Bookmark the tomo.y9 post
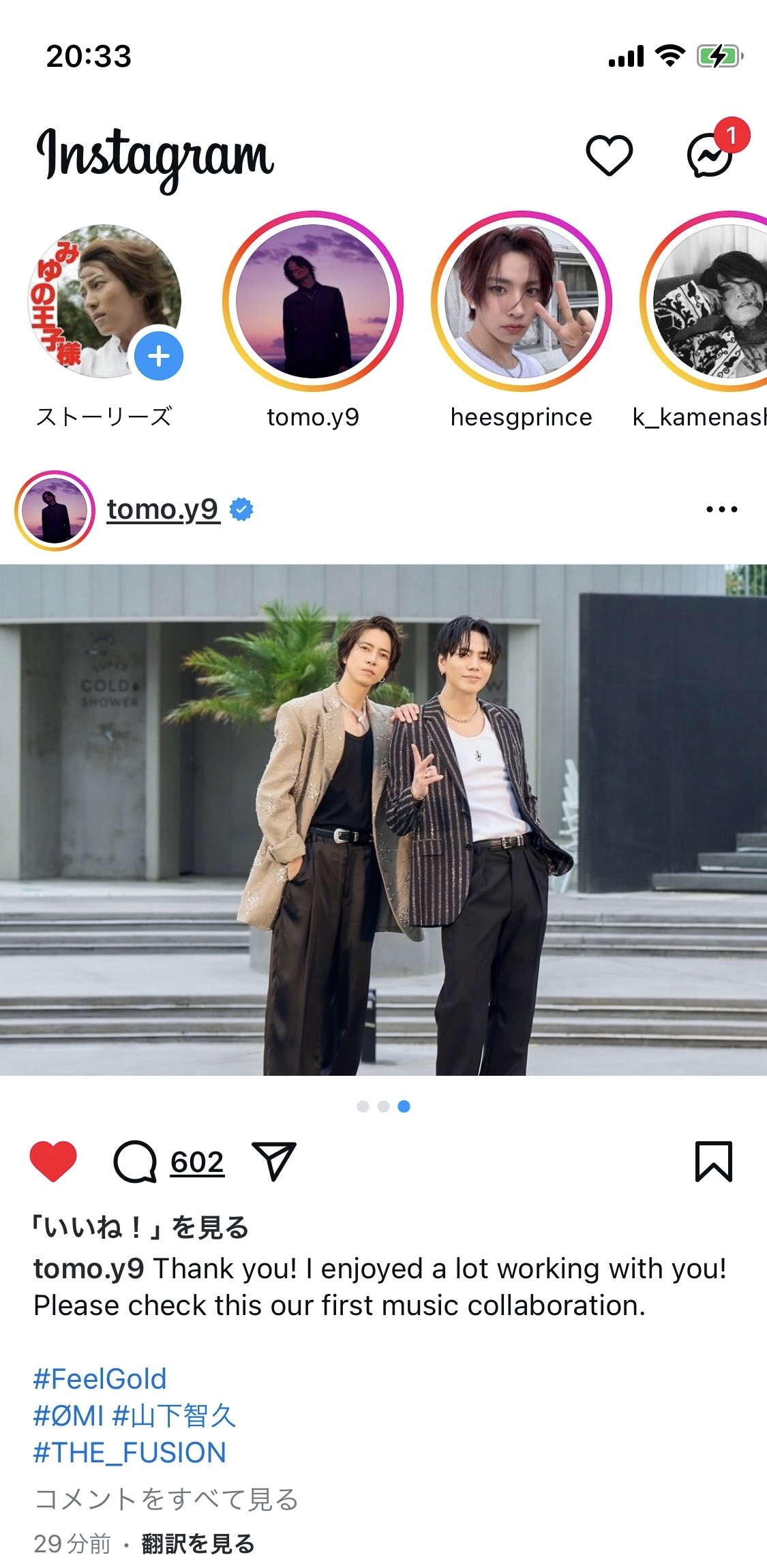This screenshot has height=1568, width=767. pos(714,1161)
